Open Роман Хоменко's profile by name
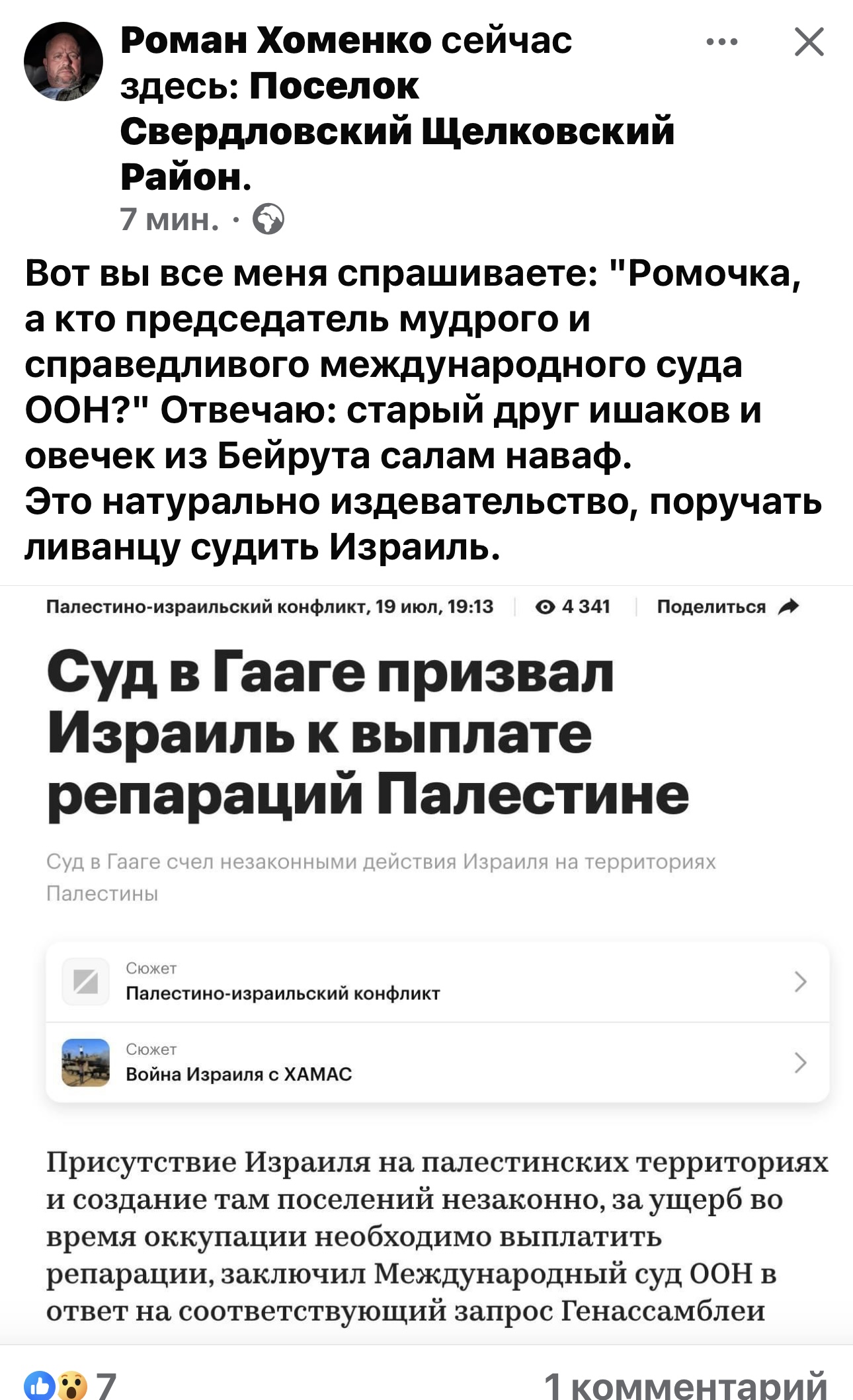The width and height of the screenshot is (853, 1400). [x=276, y=40]
